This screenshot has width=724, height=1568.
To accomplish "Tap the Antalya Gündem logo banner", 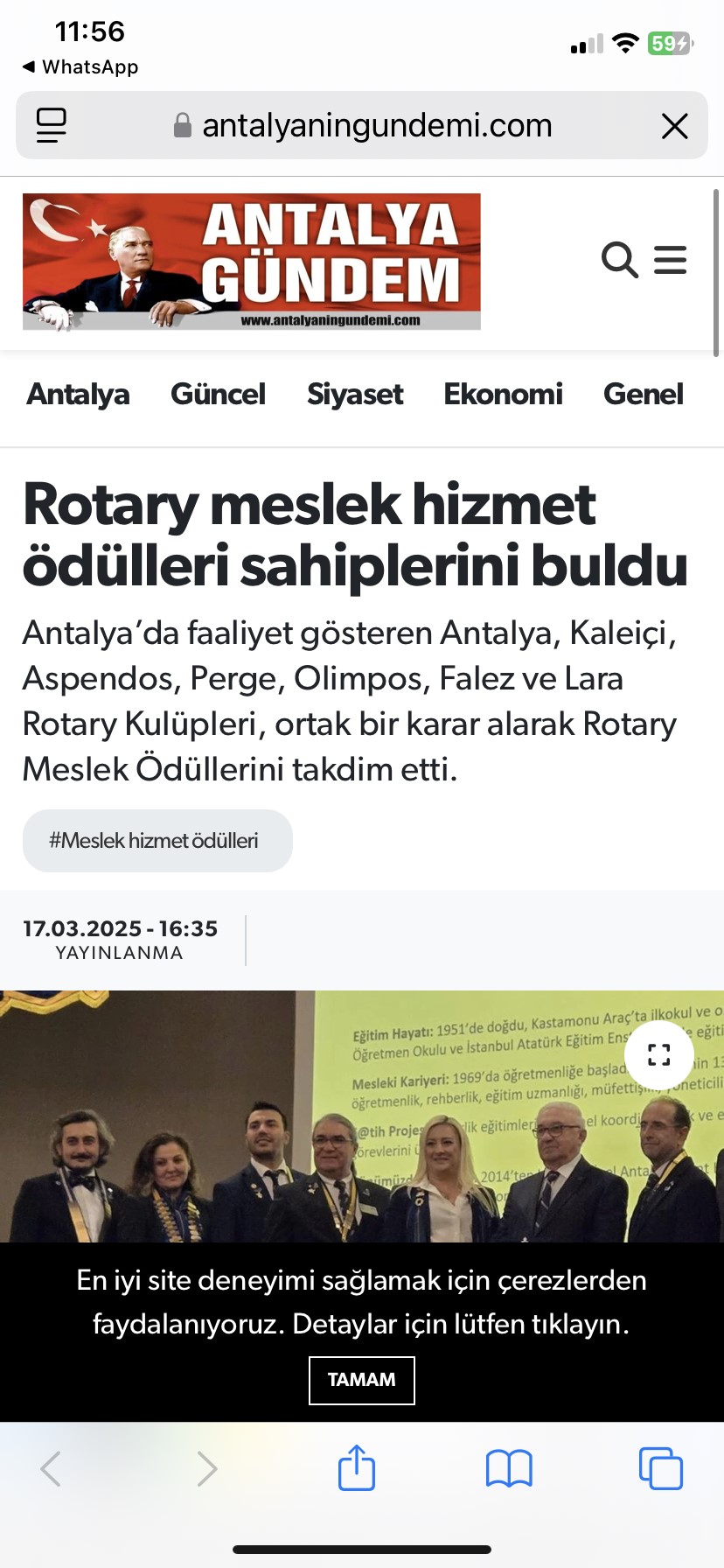I will (x=252, y=262).
